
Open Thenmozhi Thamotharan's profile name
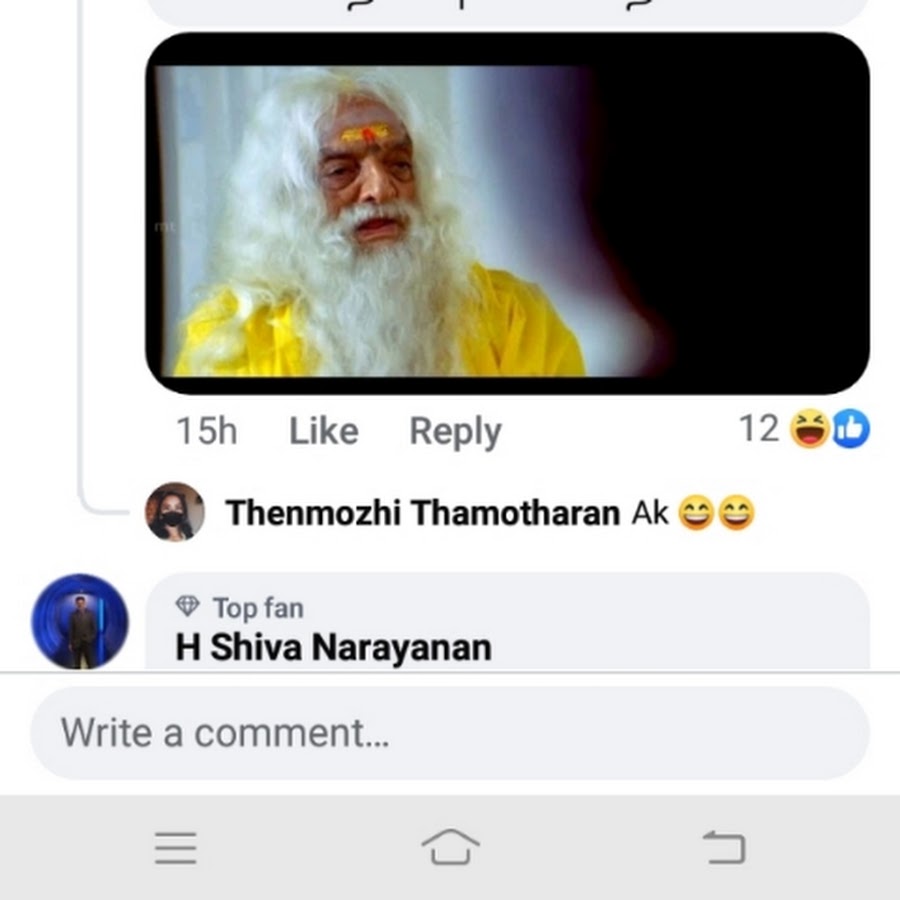click(422, 513)
